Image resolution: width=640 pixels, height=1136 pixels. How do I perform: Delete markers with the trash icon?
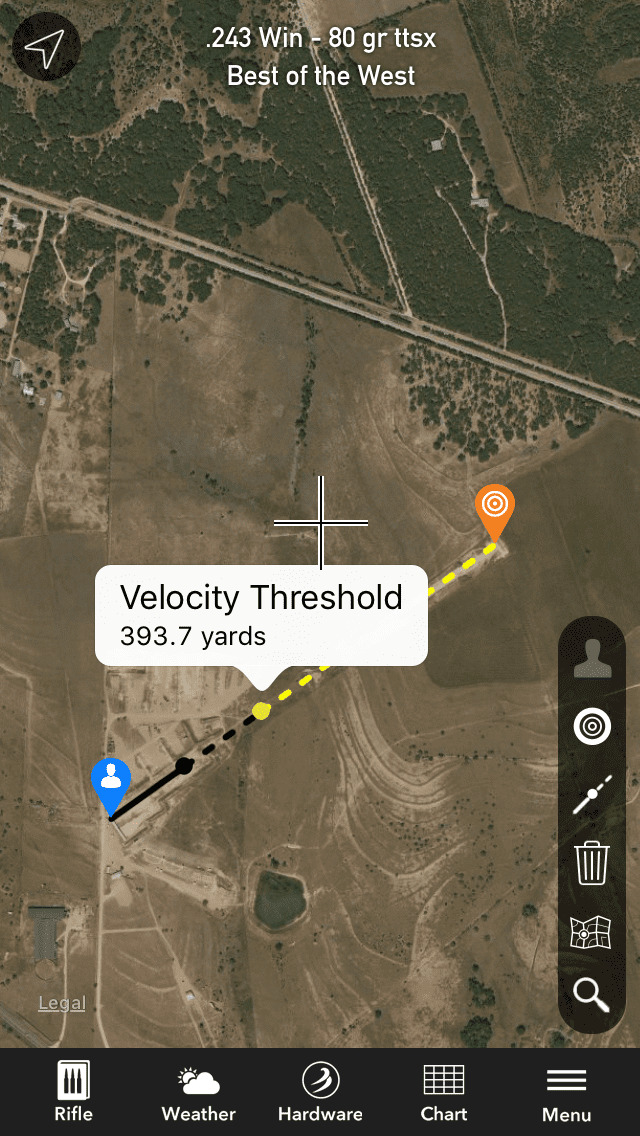tap(592, 862)
